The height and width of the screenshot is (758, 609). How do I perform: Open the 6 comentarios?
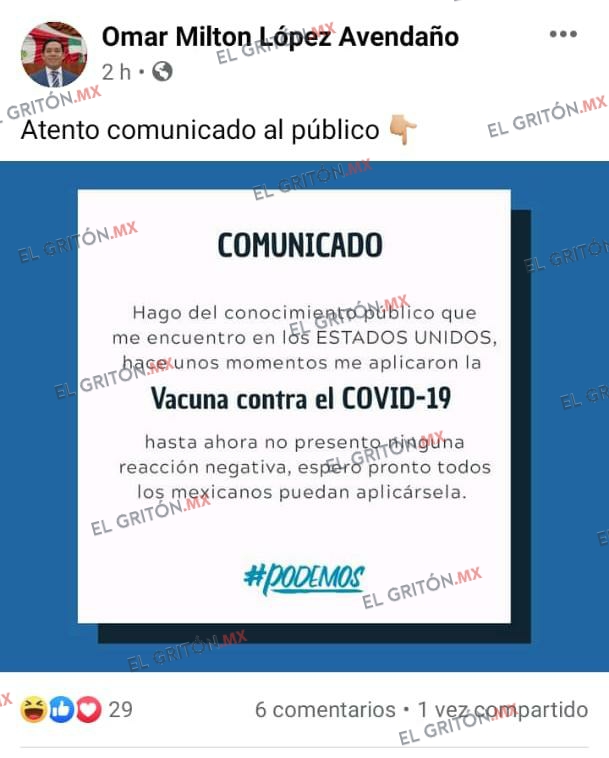click(325, 710)
